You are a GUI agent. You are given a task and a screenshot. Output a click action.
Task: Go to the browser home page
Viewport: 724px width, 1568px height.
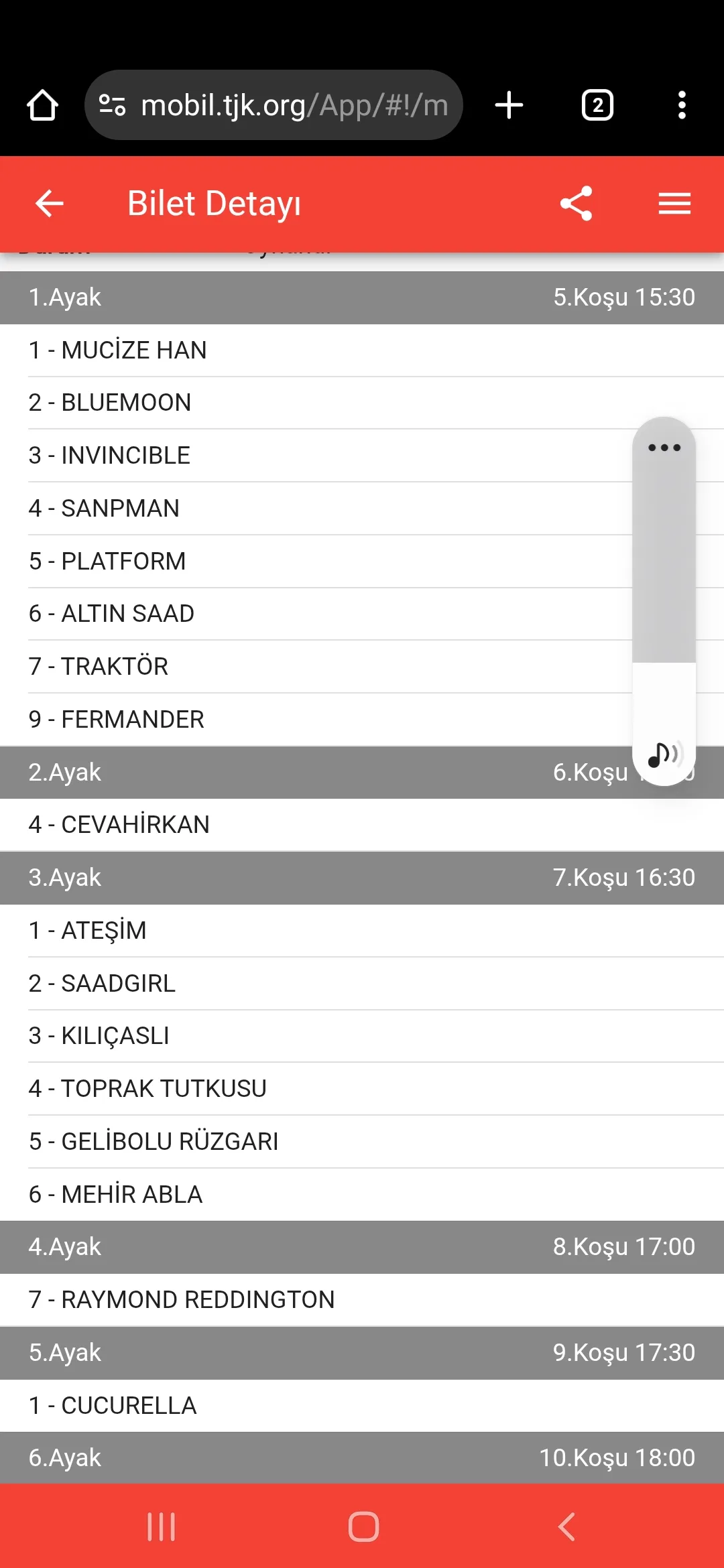42,105
